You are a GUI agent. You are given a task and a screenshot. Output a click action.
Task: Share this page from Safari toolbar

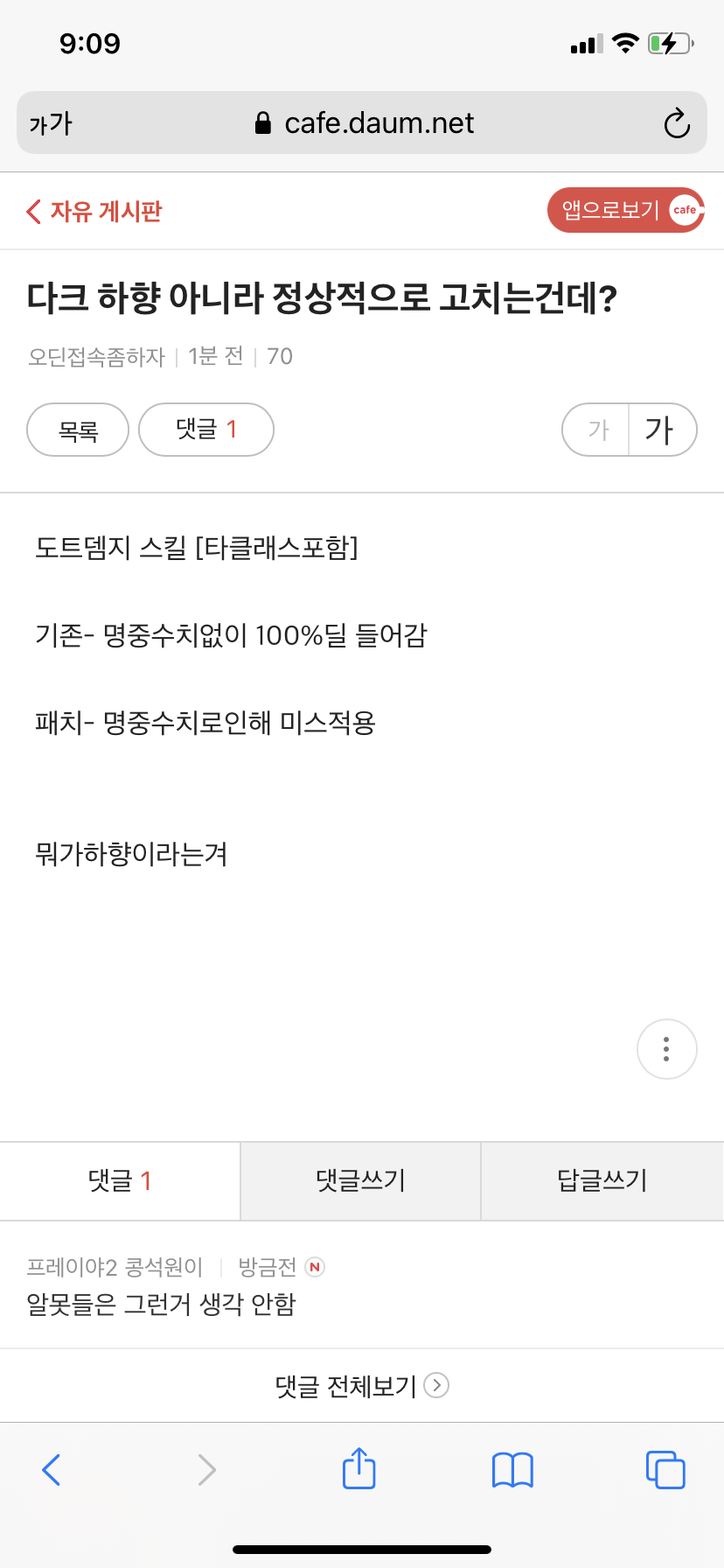(x=359, y=1468)
